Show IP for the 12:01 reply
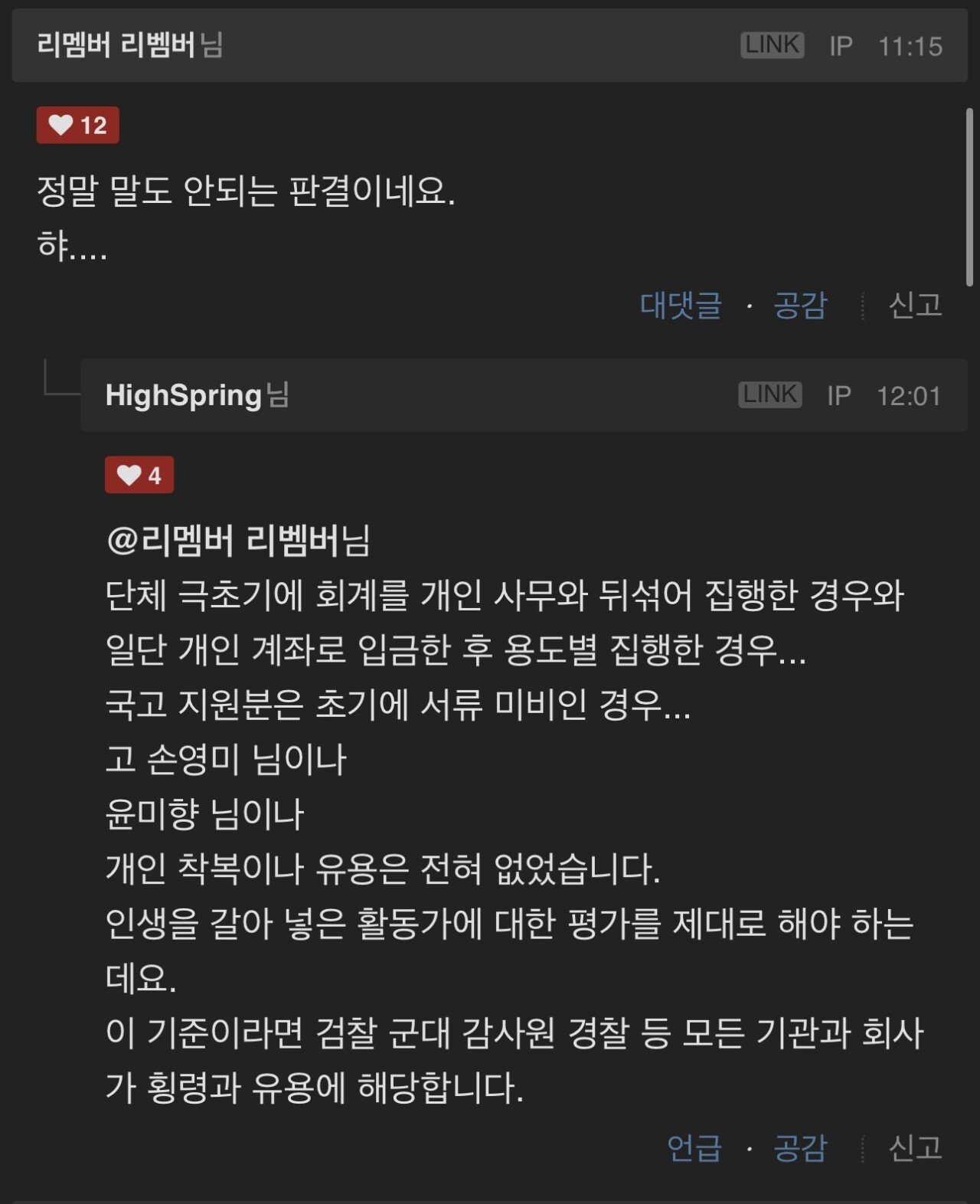This screenshot has width=980, height=1204. pyautogui.click(x=838, y=396)
